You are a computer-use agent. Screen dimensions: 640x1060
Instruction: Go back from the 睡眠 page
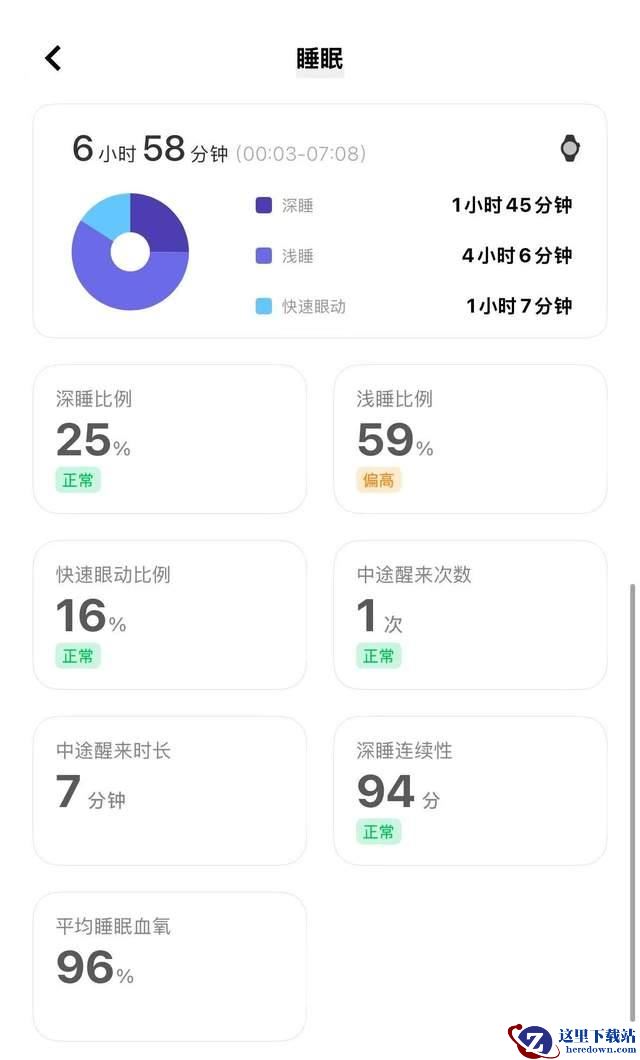53,58
